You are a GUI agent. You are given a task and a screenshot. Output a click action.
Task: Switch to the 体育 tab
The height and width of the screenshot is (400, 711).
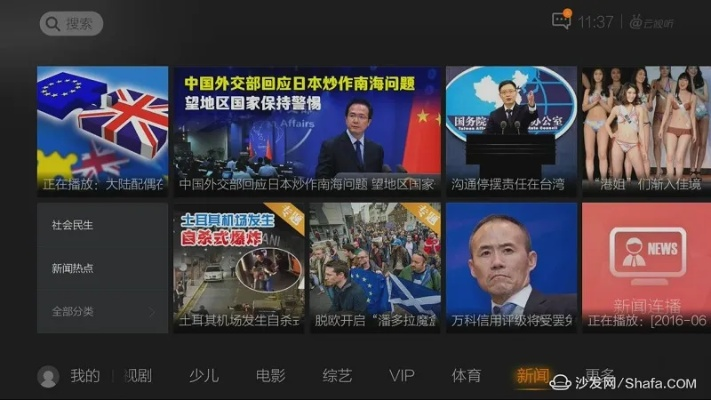click(x=465, y=376)
